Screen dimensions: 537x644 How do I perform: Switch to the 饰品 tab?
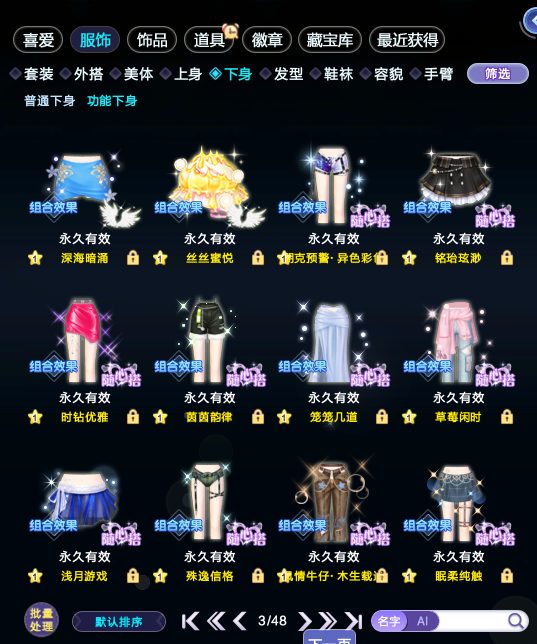152,40
